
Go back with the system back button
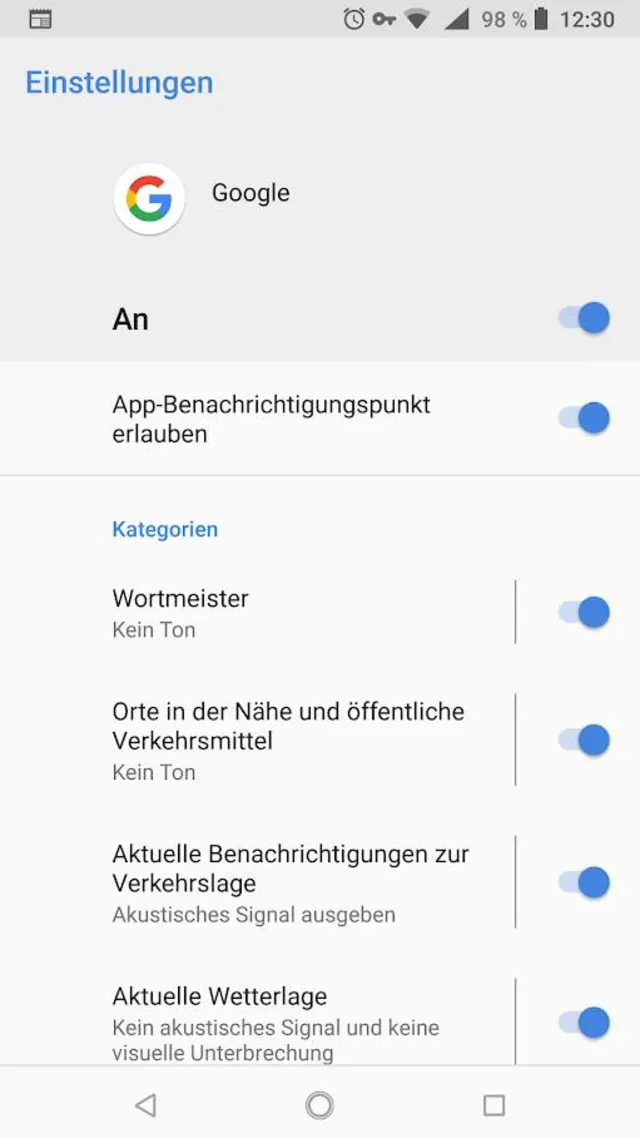point(146,1104)
